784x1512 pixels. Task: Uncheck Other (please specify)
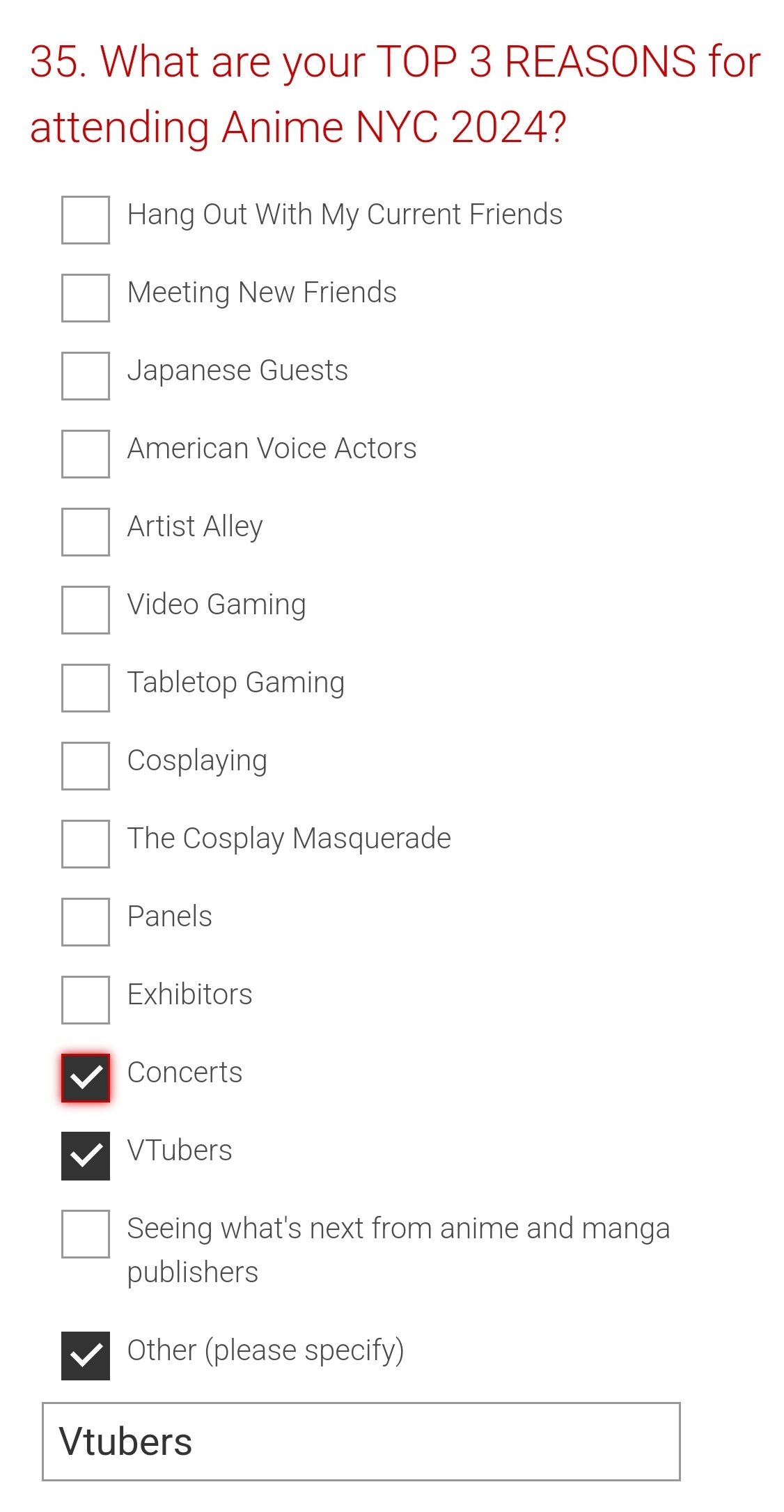[x=86, y=1356]
